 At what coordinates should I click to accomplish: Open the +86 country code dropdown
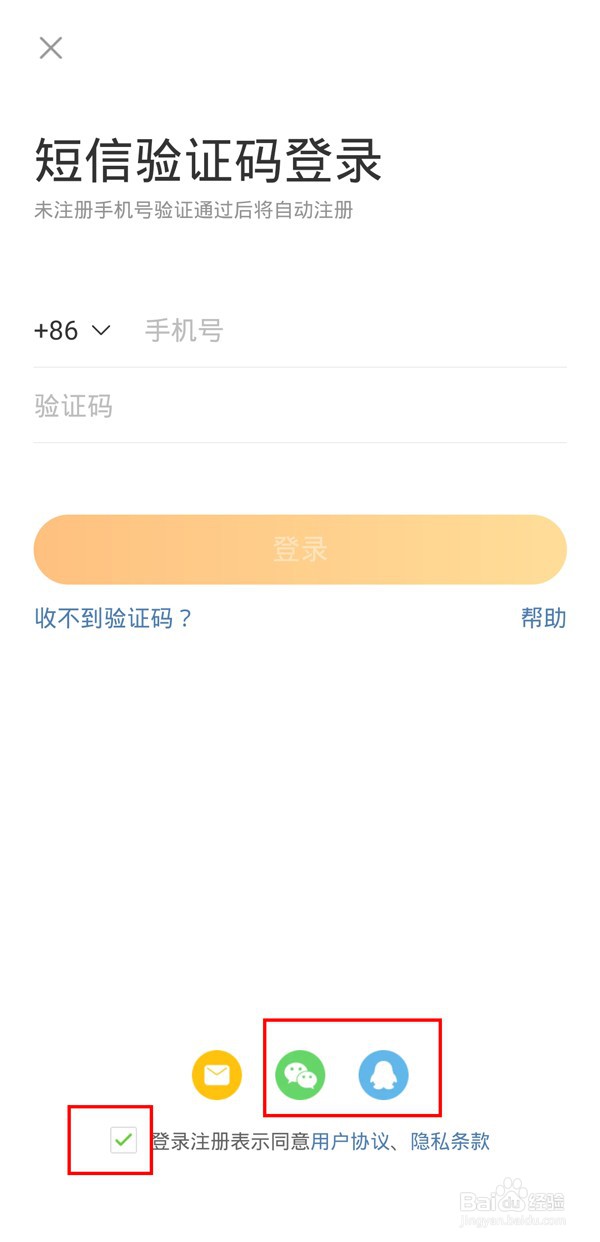coord(72,330)
